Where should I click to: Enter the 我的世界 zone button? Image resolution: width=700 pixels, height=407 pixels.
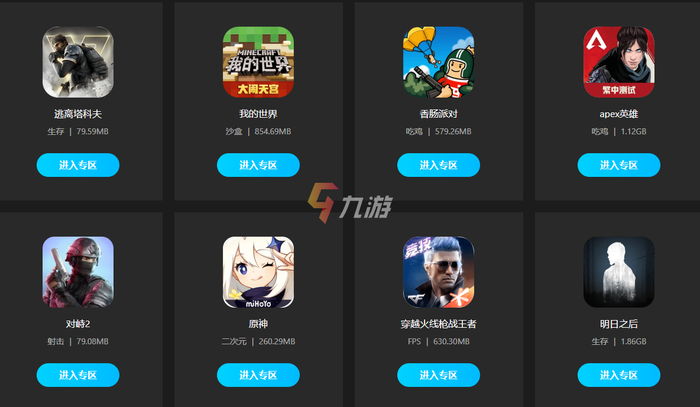pos(258,165)
